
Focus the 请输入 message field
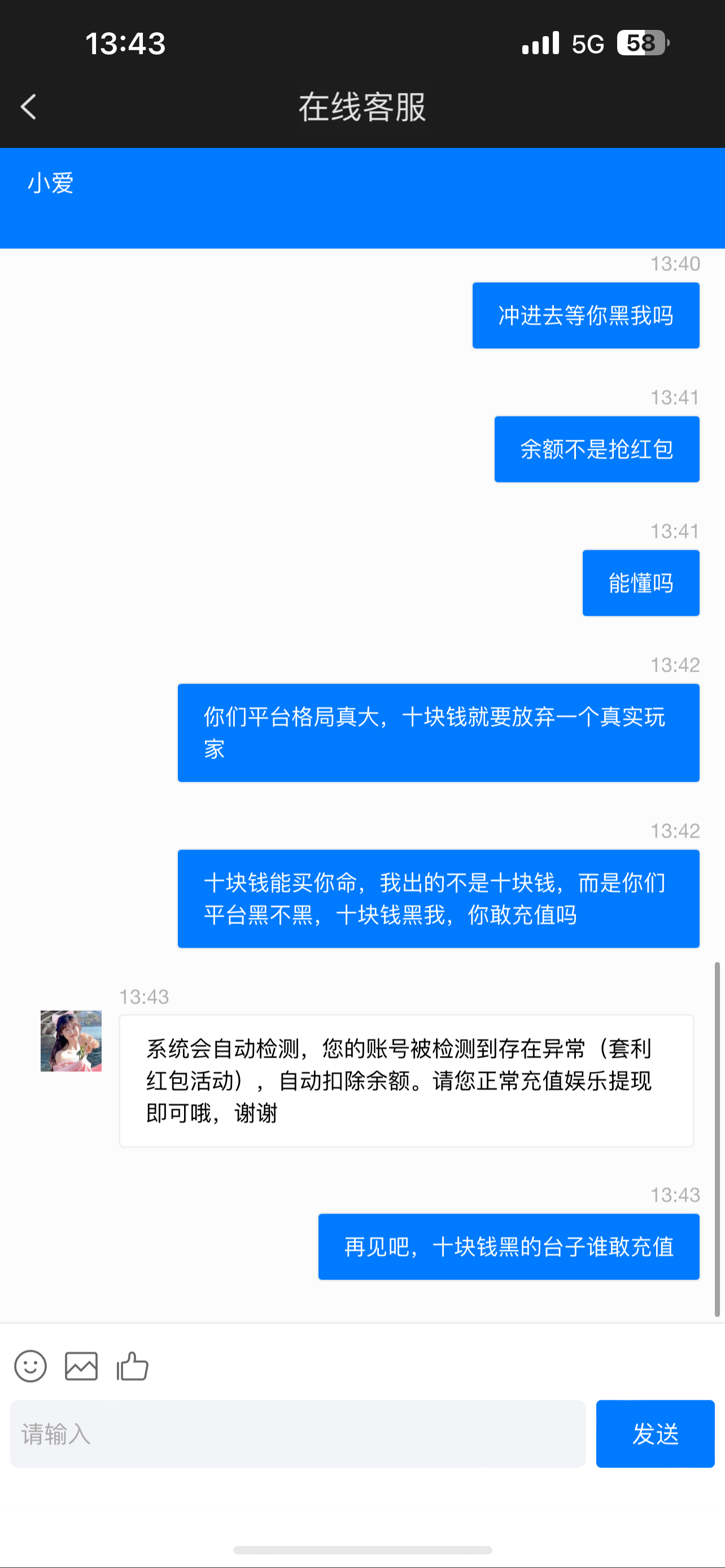click(x=298, y=1434)
